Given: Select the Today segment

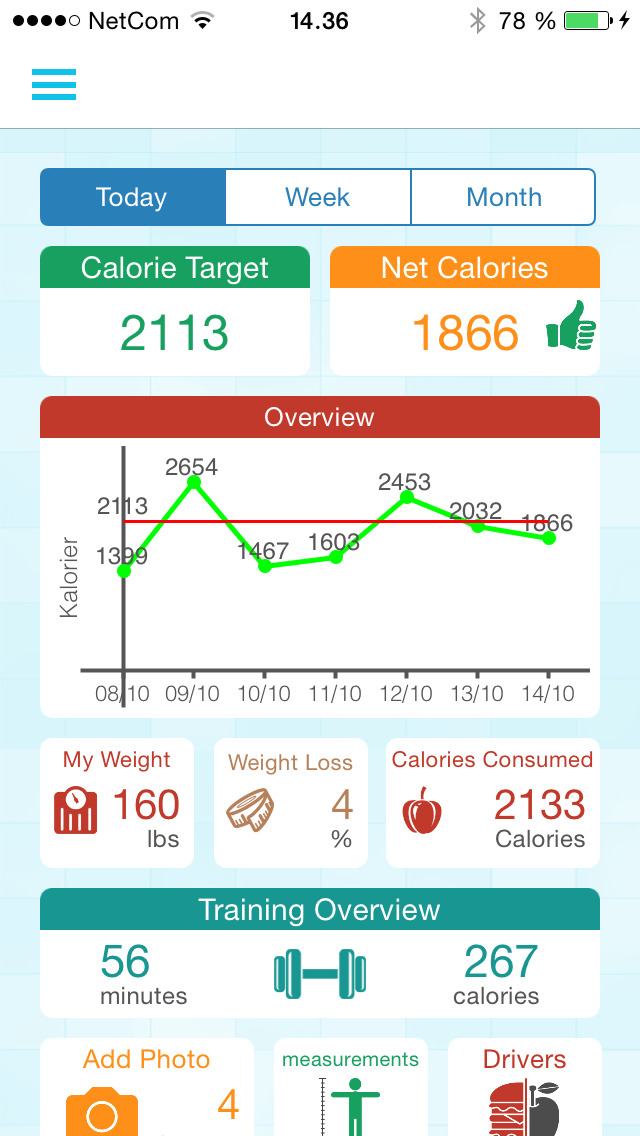Looking at the screenshot, I should tap(132, 197).
